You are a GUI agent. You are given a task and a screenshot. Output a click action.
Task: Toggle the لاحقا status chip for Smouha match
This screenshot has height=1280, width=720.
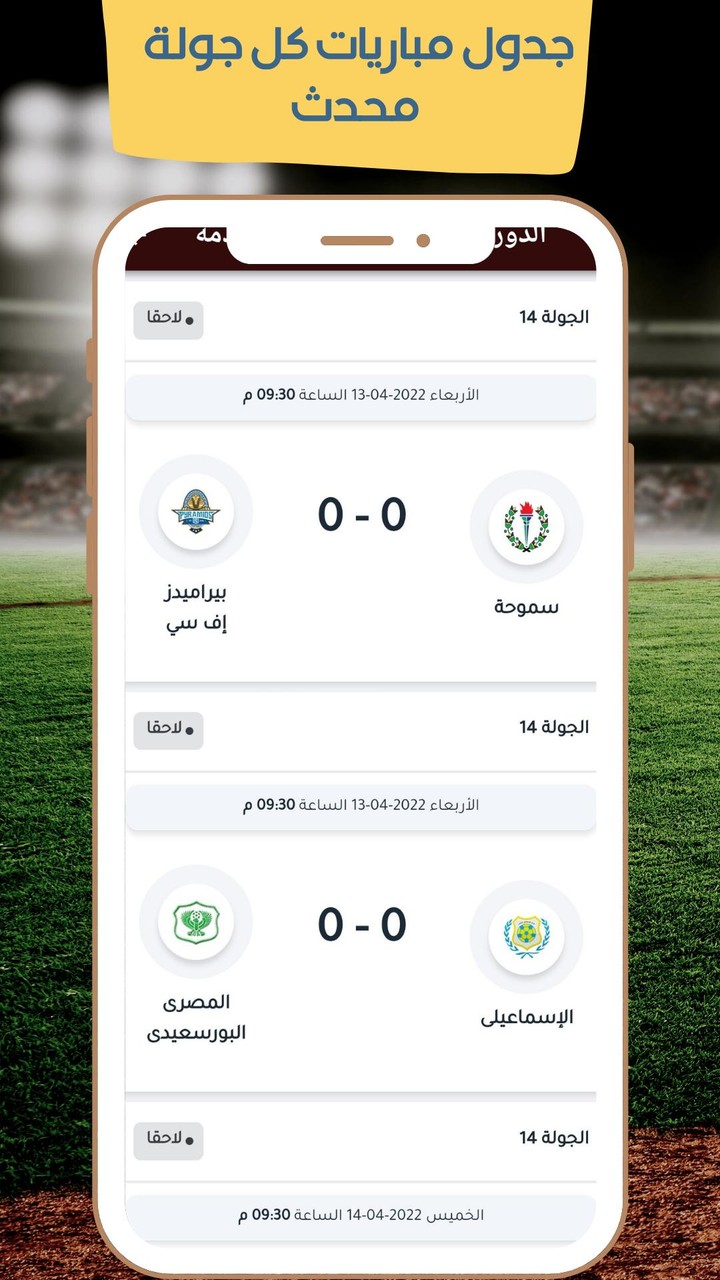pos(168,320)
